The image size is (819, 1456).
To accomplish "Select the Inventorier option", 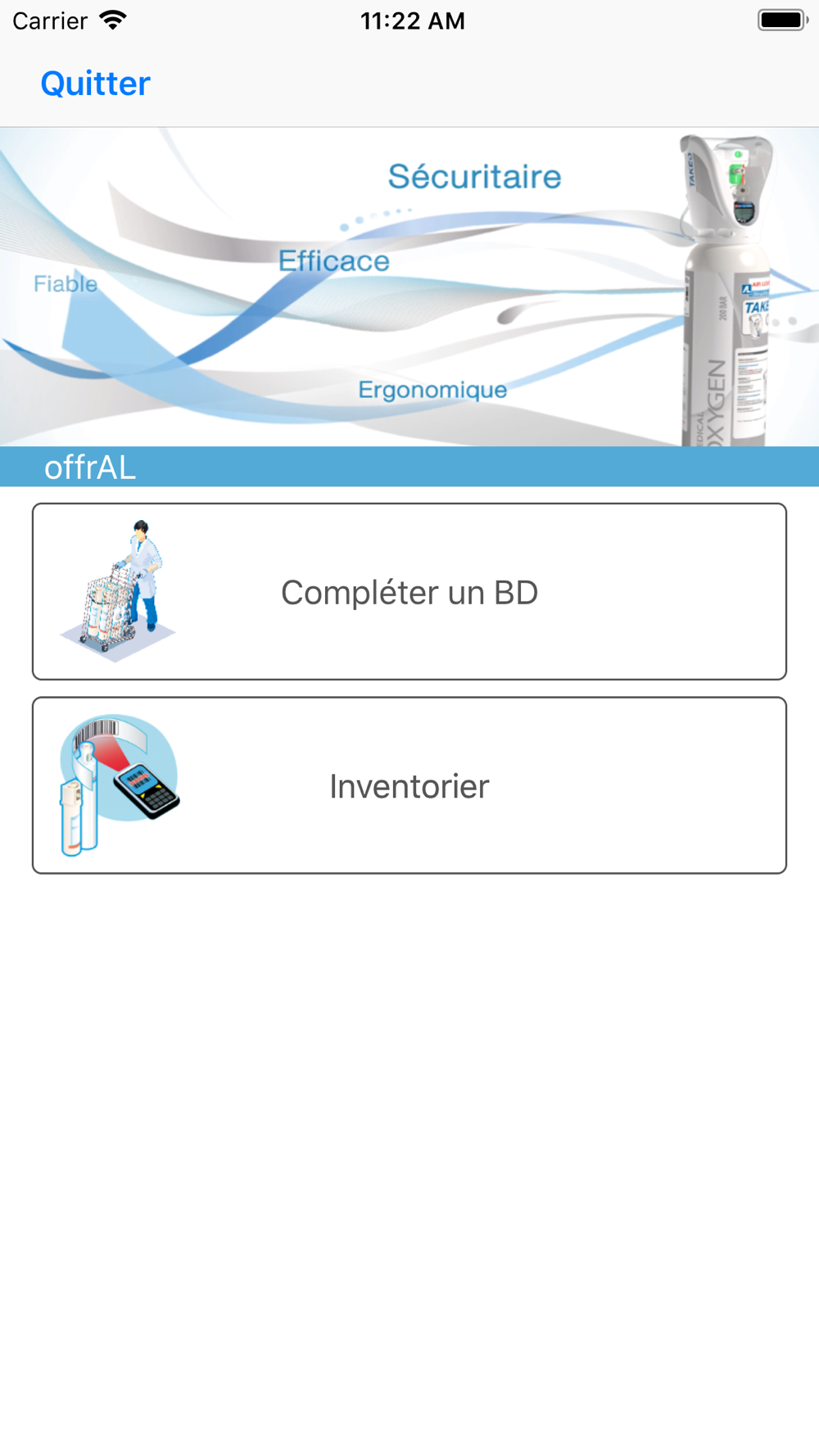I will [409, 785].
